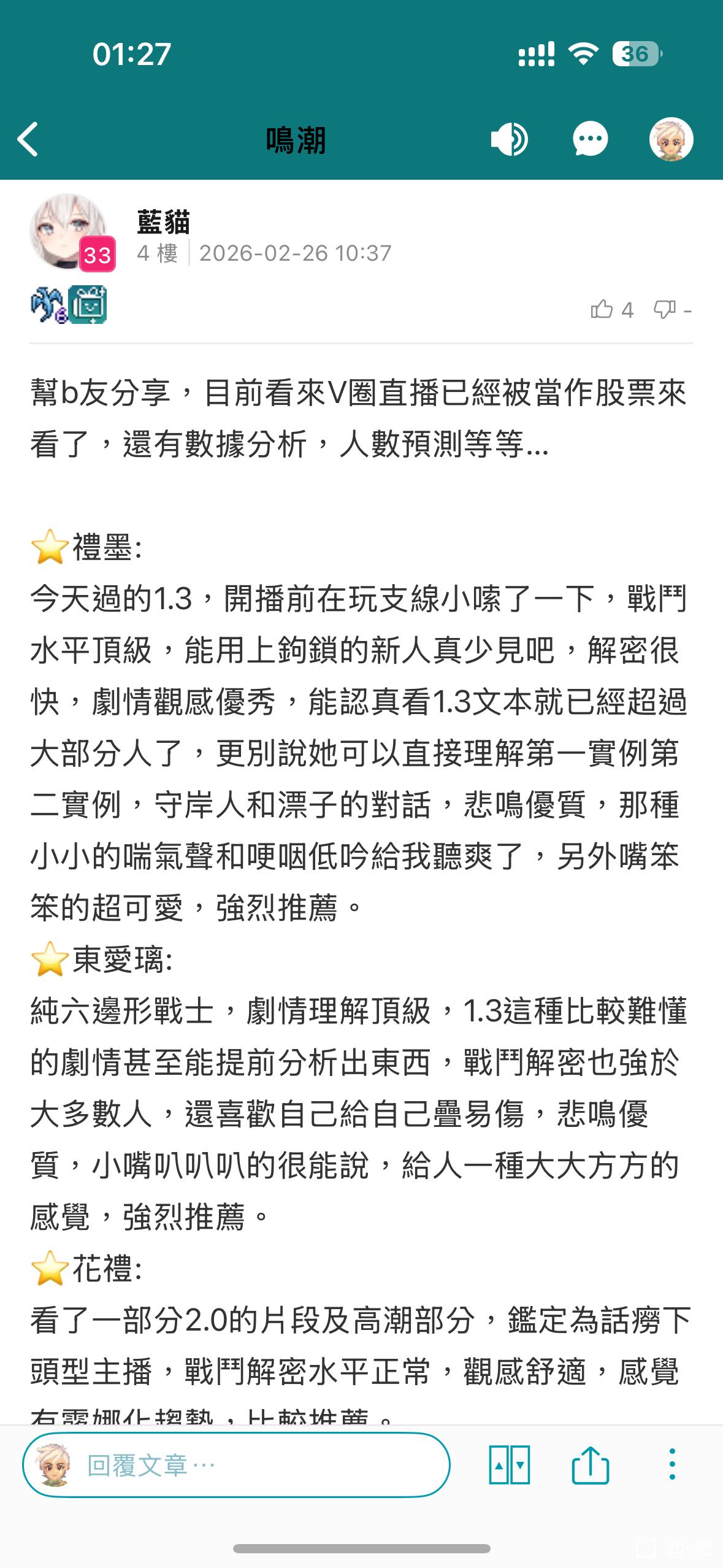The width and height of the screenshot is (723, 1568).
Task: Go back from the 鳴潮 thread
Action: tap(29, 139)
